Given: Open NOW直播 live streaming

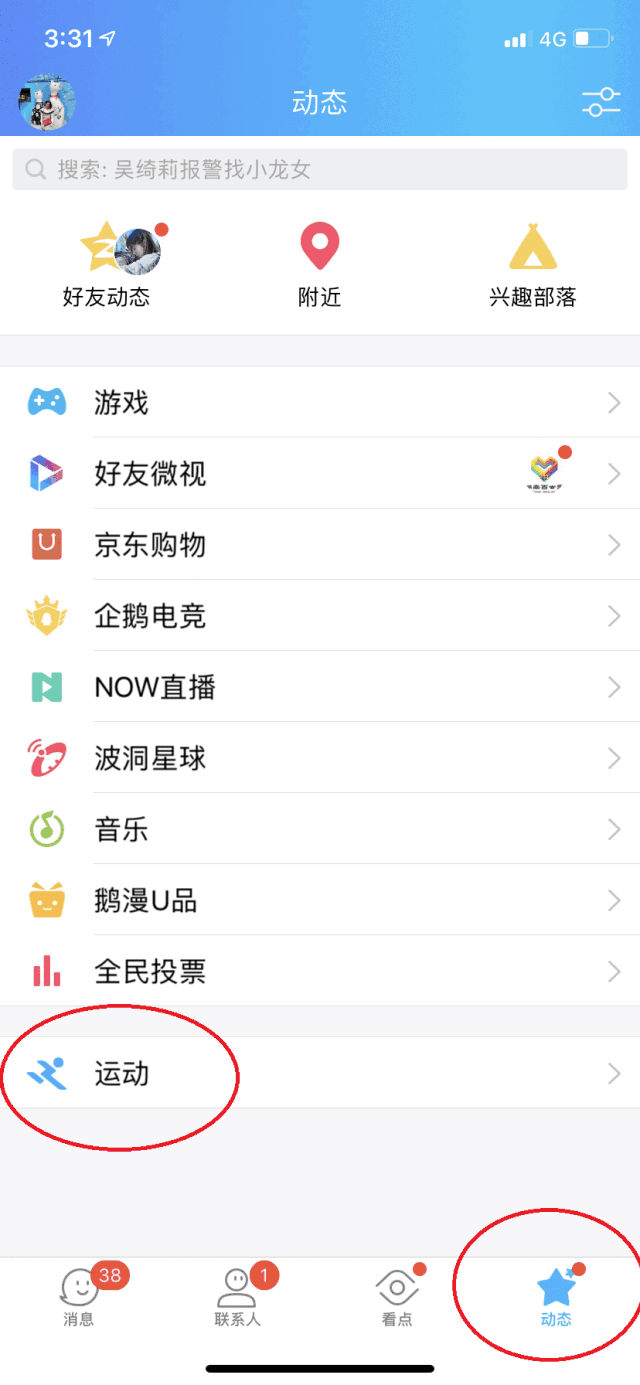Looking at the screenshot, I should (x=320, y=687).
